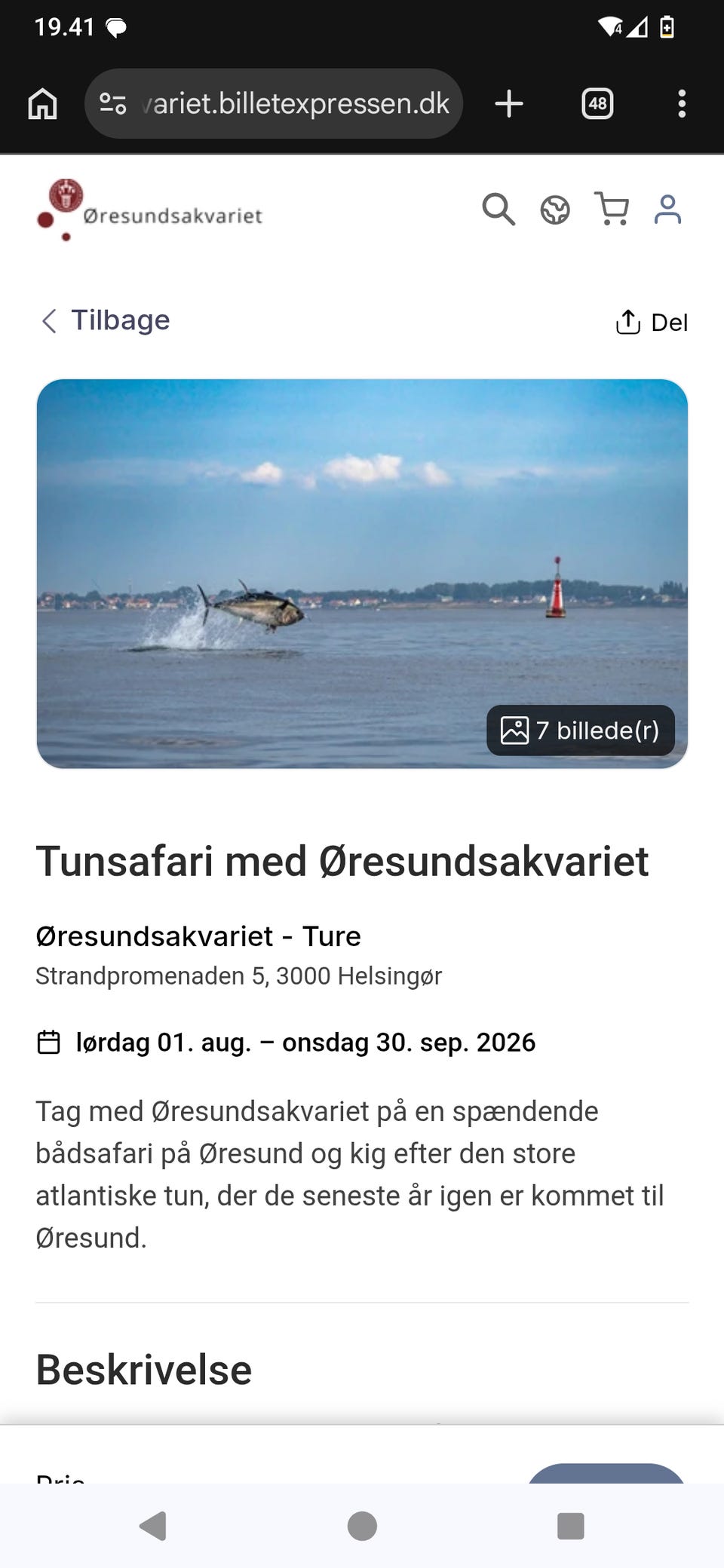The height and width of the screenshot is (1568, 724).
Task: Go back with the Tilbage link
Action: click(106, 320)
